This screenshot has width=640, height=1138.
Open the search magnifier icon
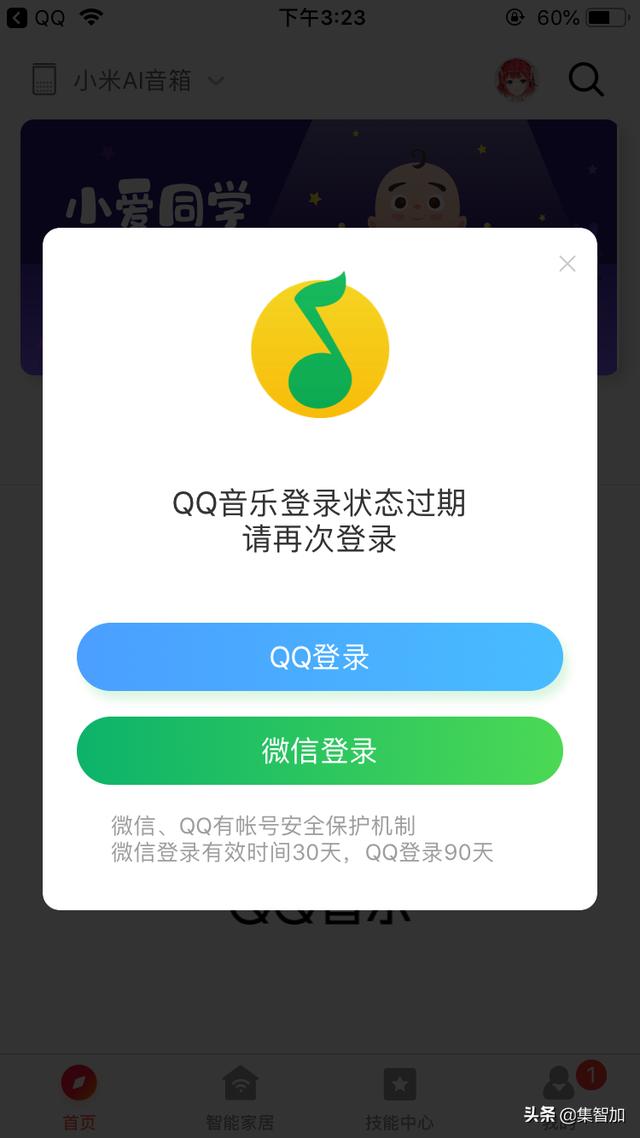[586, 80]
